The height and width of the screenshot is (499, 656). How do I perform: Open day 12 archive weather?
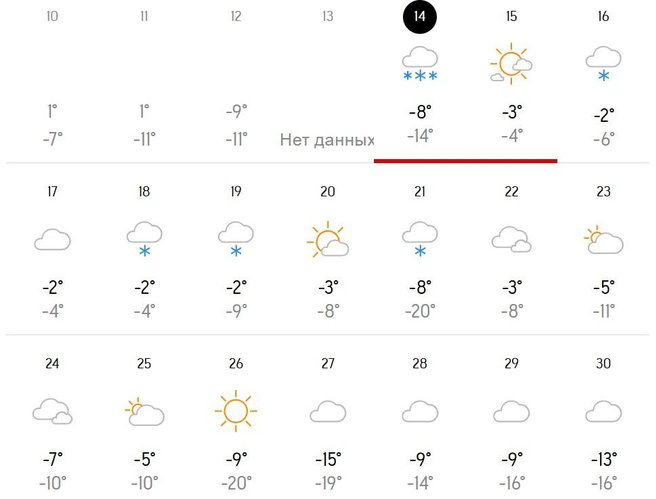pyautogui.click(x=236, y=80)
